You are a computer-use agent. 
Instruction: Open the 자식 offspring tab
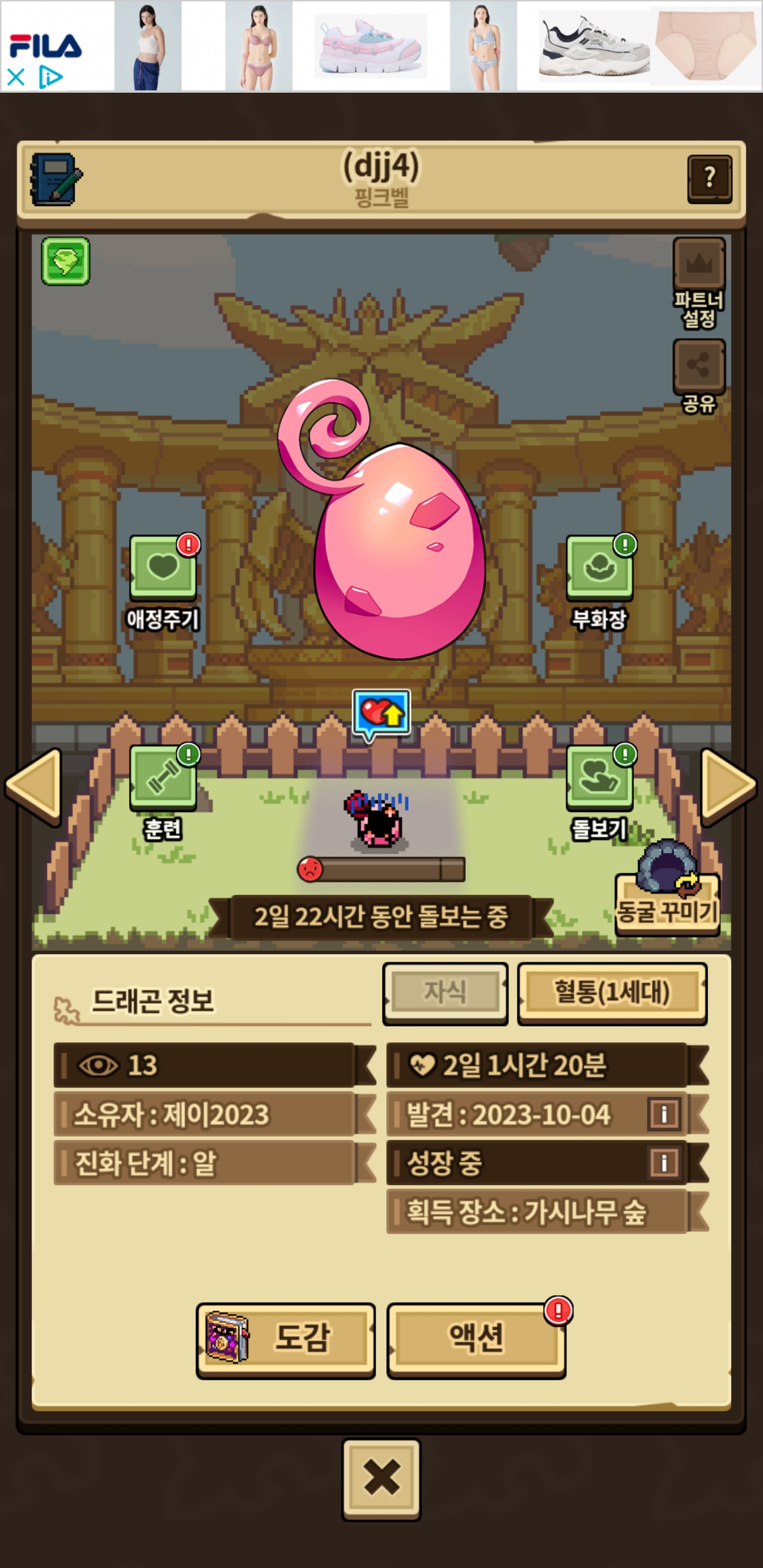pos(445,993)
